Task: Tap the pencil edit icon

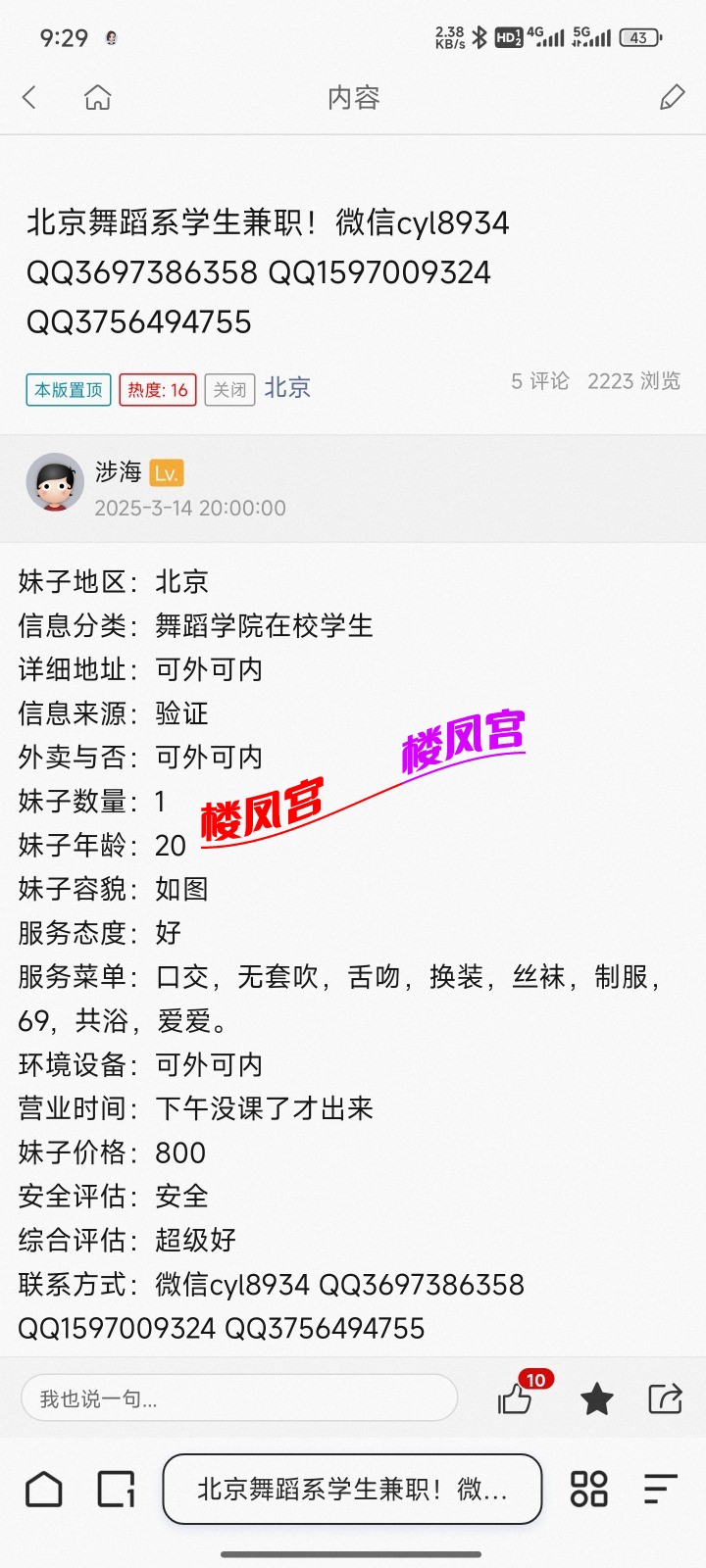Action: [x=672, y=97]
